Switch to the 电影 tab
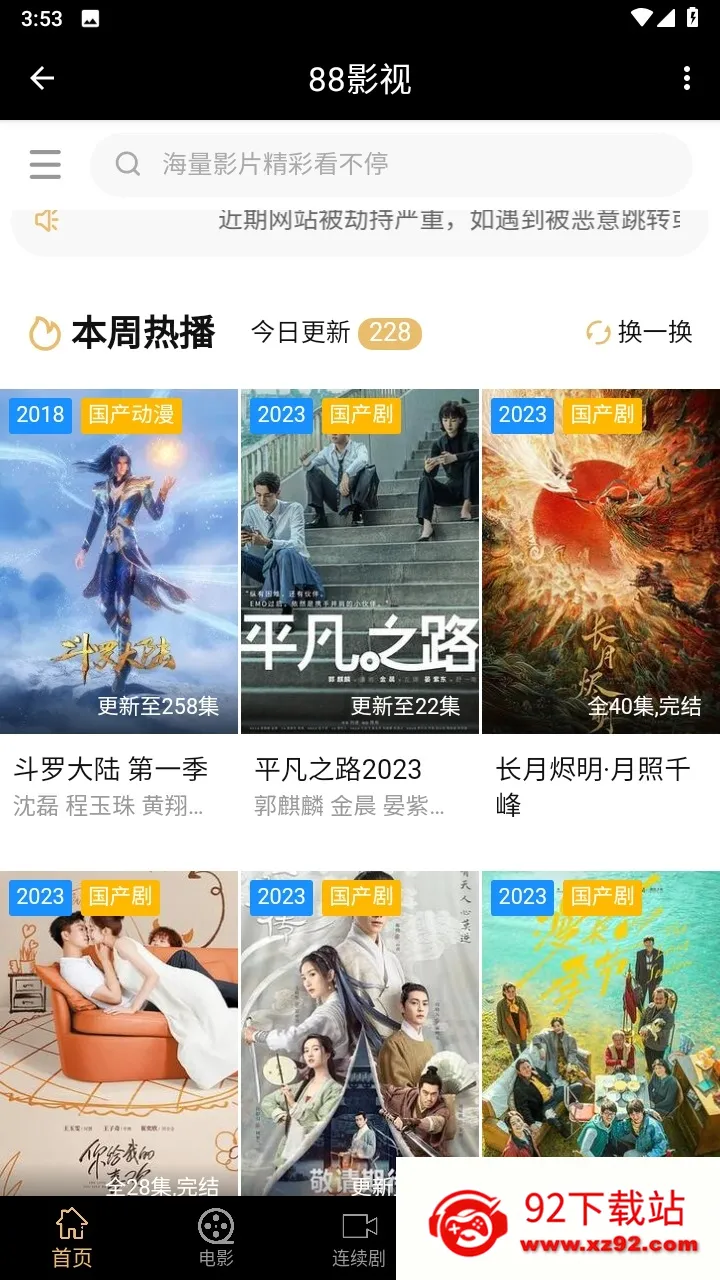The image size is (720, 1280). pos(216,1238)
